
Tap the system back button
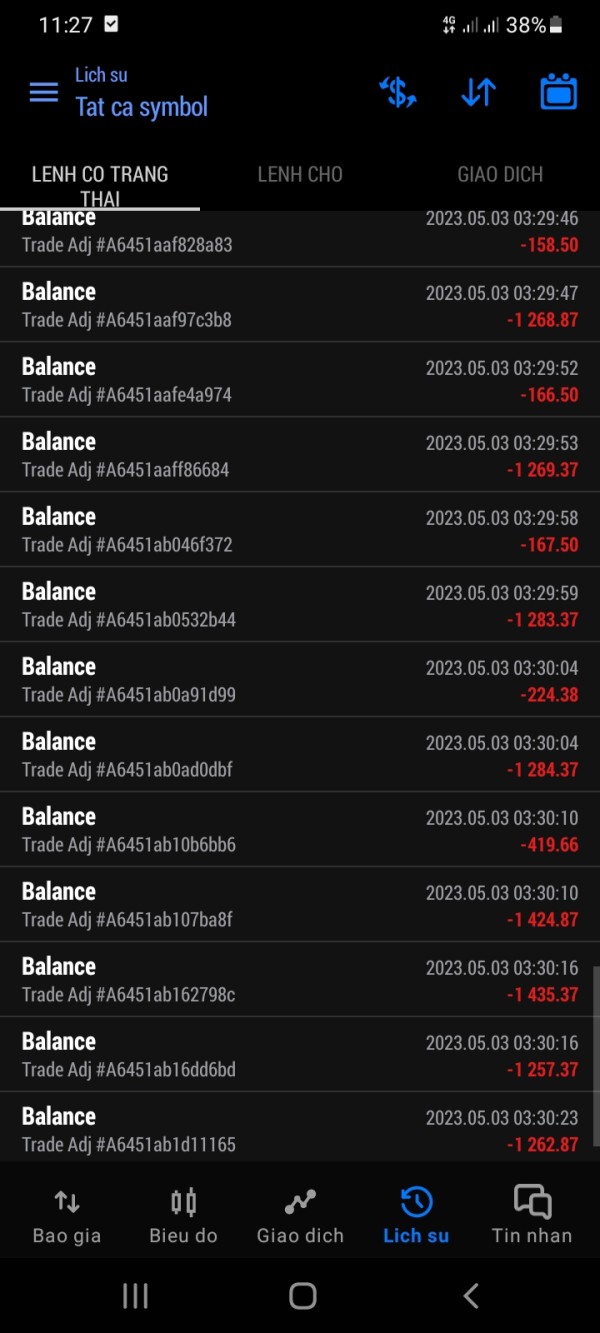point(471,1296)
